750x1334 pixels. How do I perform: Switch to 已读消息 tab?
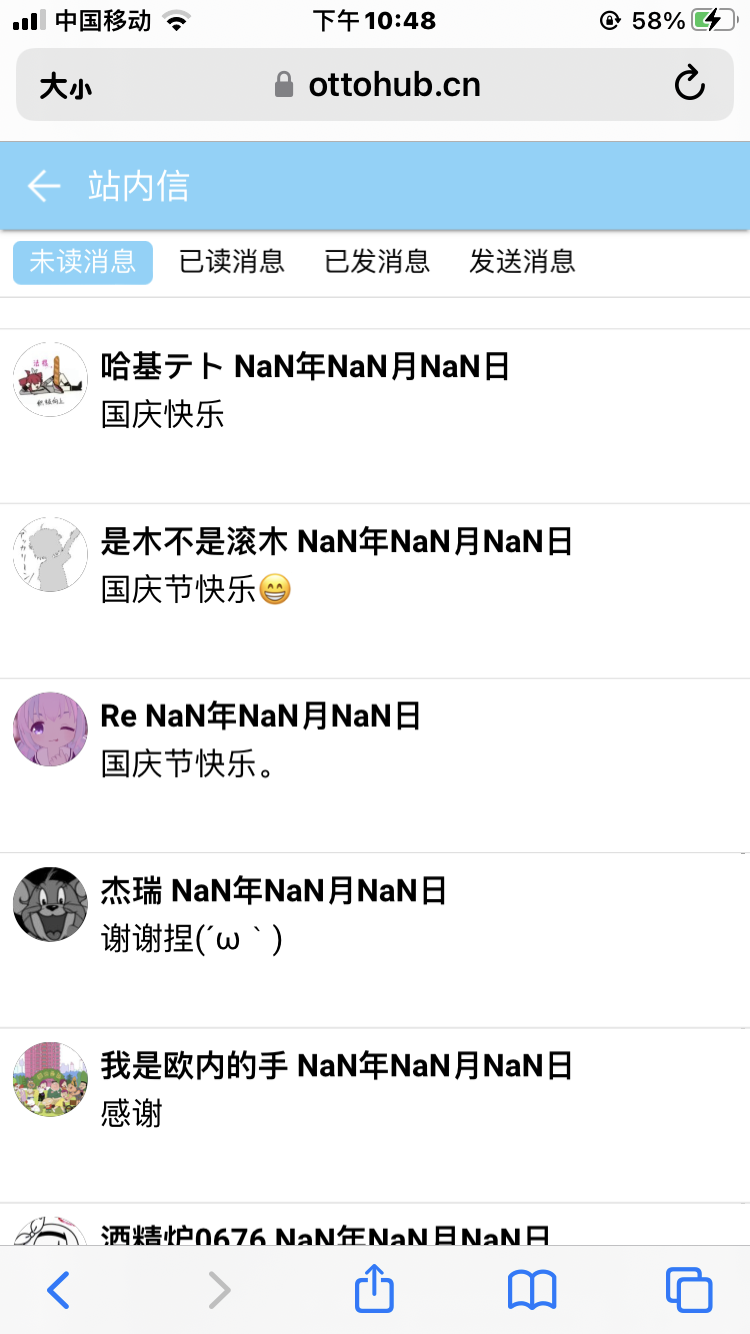231,262
